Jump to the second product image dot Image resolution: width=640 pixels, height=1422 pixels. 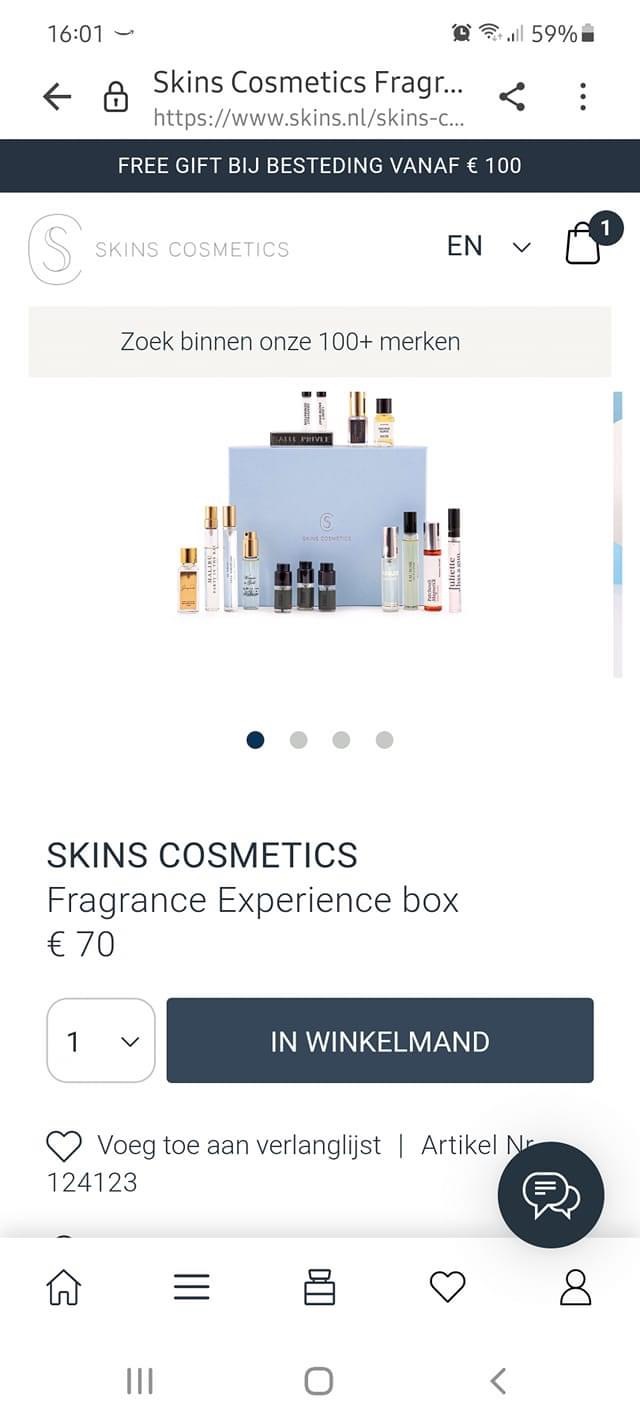[298, 740]
